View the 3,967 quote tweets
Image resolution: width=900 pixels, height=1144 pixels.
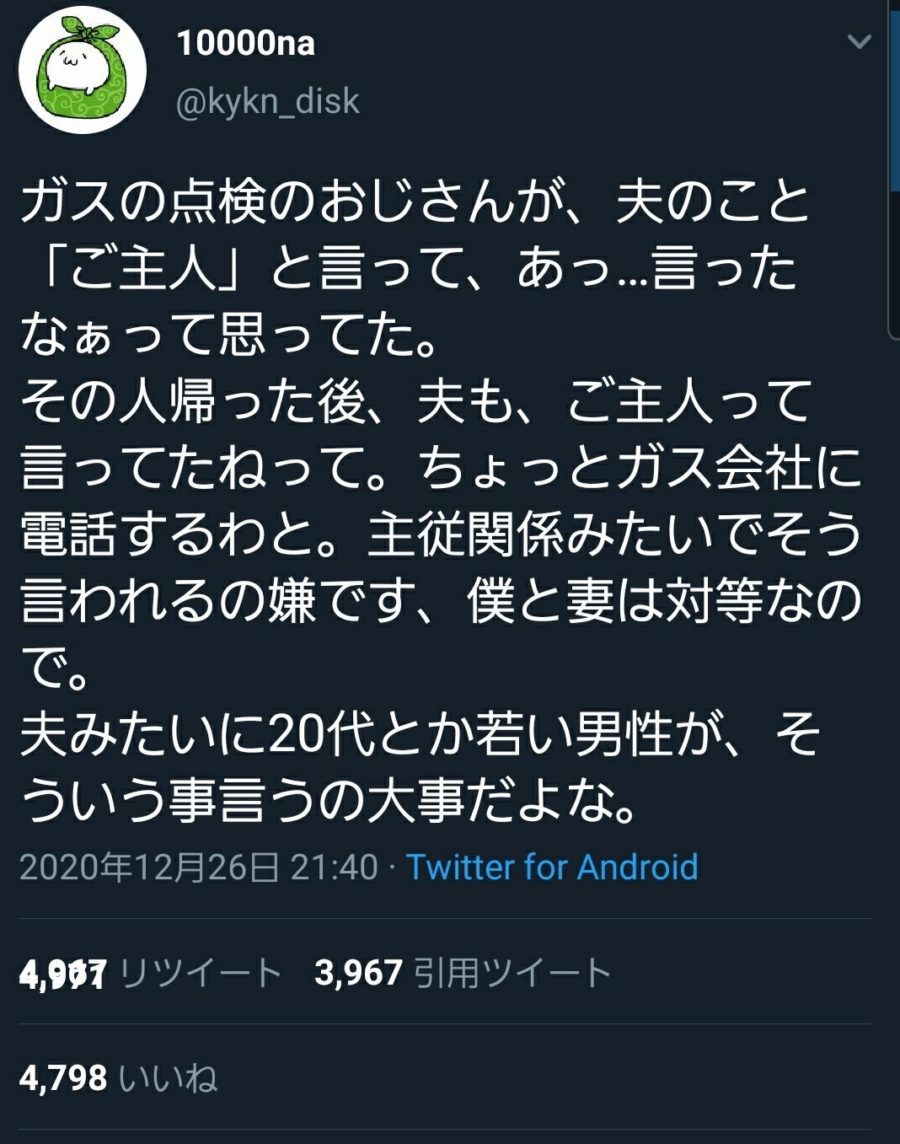462,972
